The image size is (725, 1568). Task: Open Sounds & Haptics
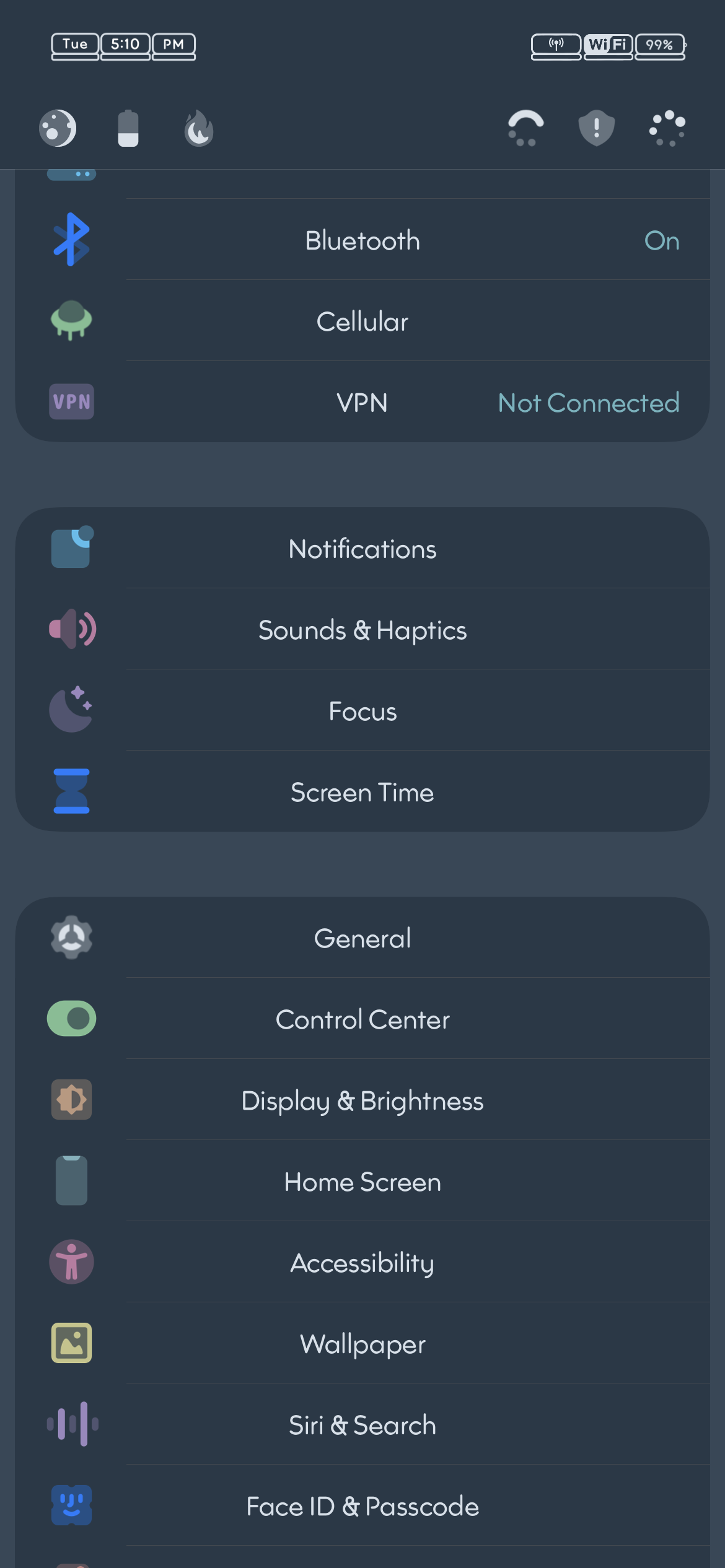pos(362,629)
